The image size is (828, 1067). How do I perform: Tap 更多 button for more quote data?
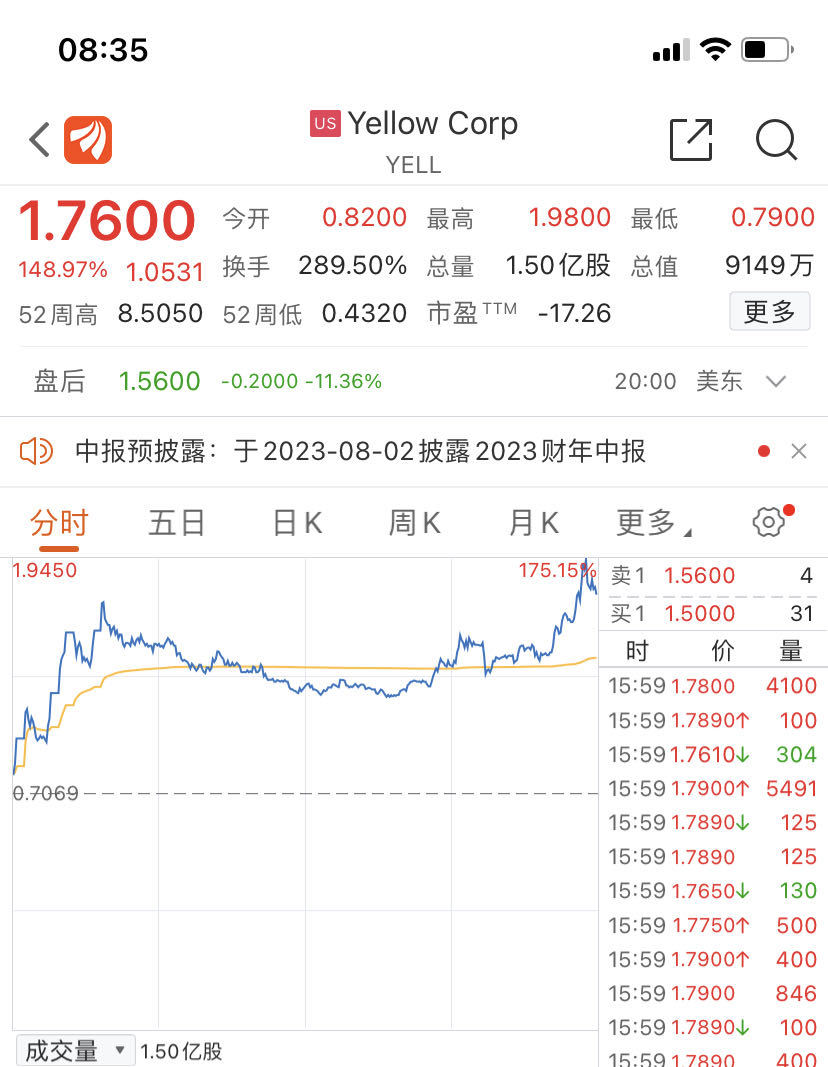click(x=769, y=312)
